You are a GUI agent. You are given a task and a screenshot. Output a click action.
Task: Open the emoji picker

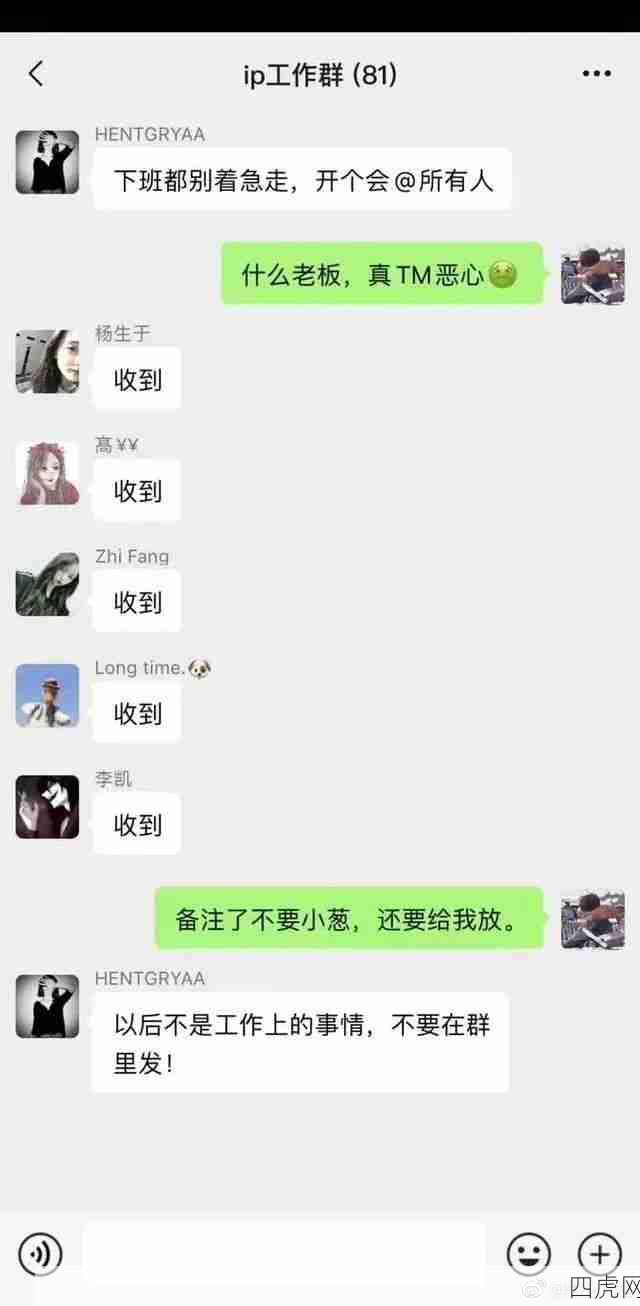(x=529, y=1253)
